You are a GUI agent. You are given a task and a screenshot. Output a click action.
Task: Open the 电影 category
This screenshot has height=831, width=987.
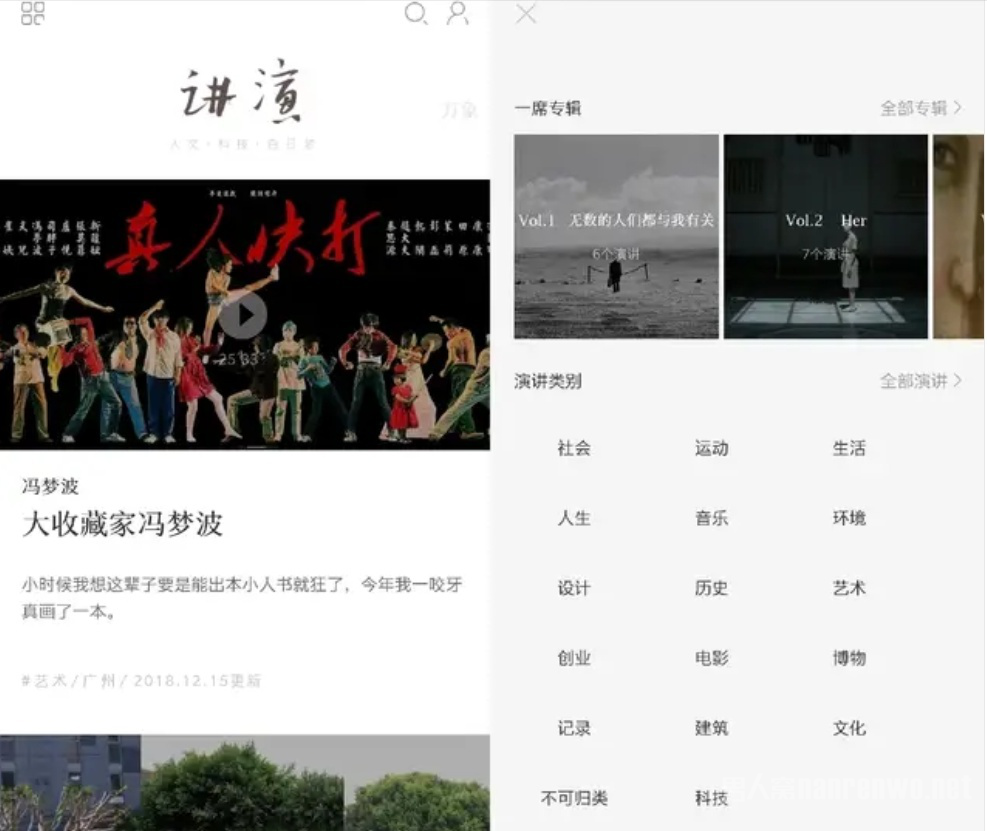coord(711,658)
